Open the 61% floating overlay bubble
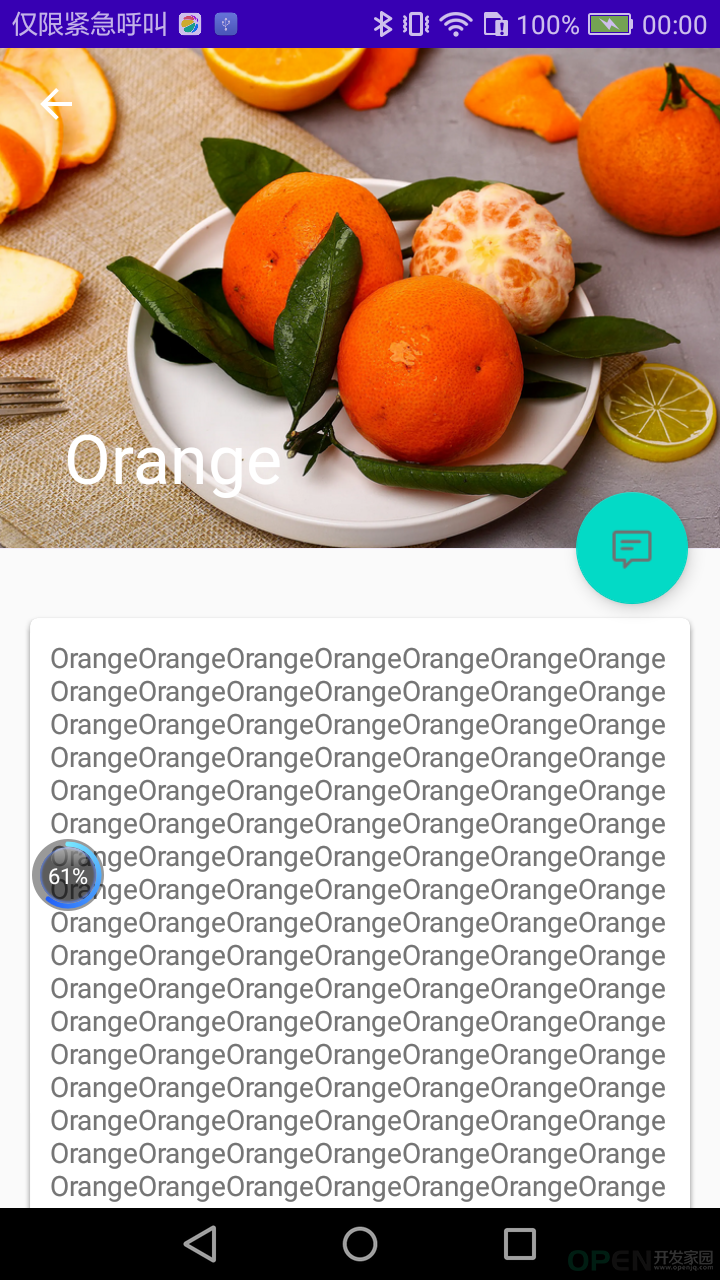The height and width of the screenshot is (1280, 720). tap(68, 875)
